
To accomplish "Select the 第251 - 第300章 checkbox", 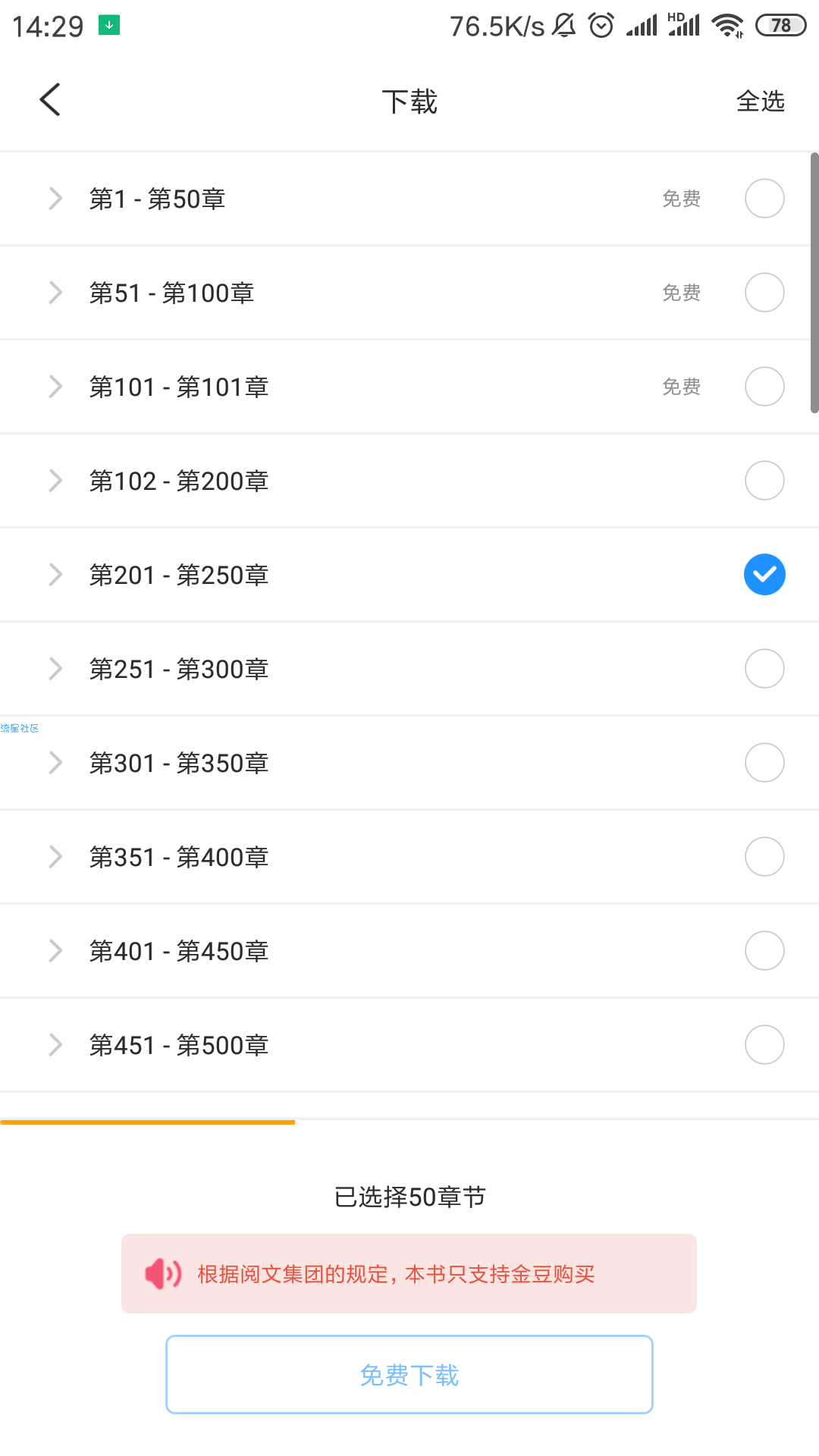I will coord(764,669).
